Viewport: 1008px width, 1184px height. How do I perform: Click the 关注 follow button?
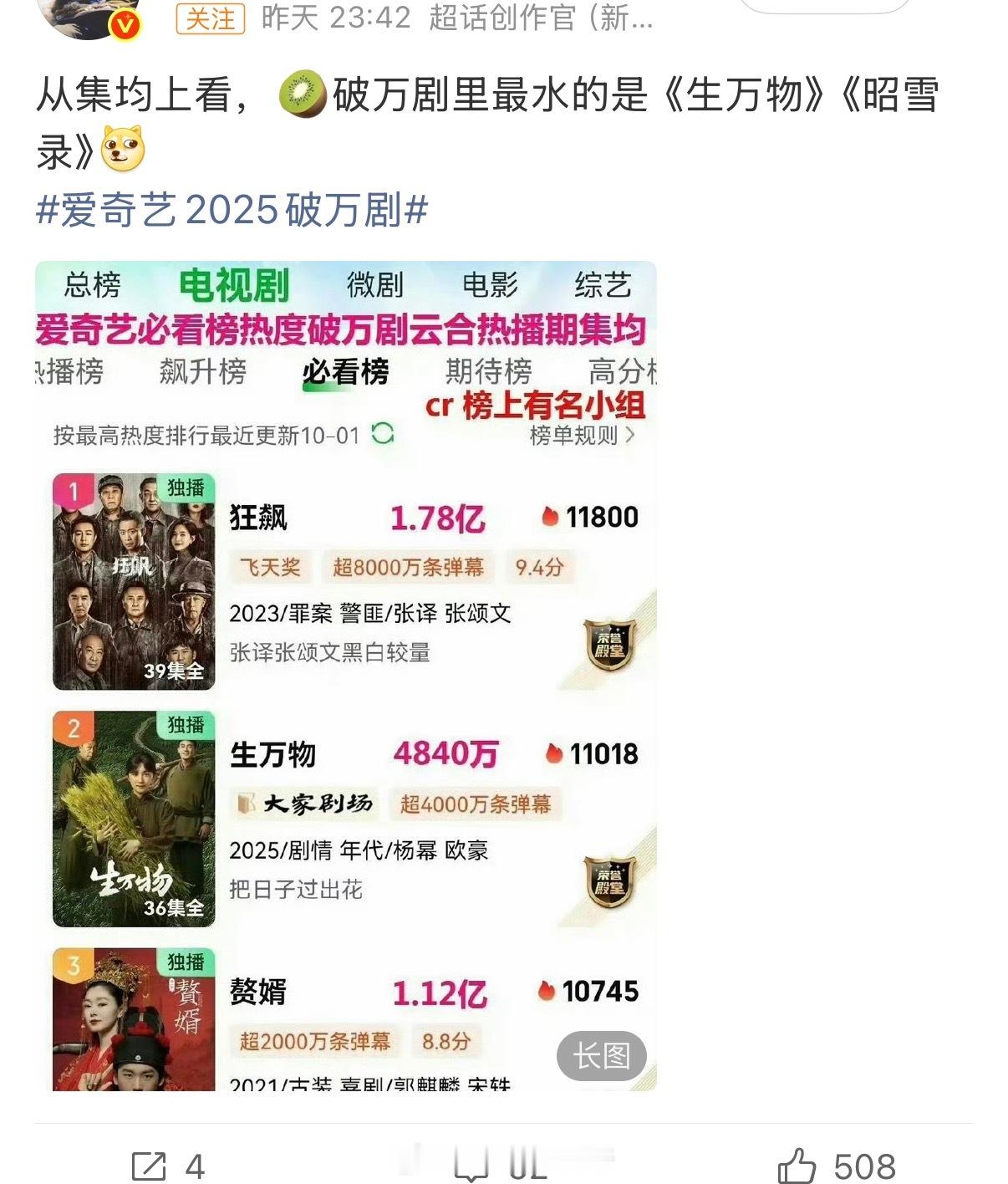211,18
